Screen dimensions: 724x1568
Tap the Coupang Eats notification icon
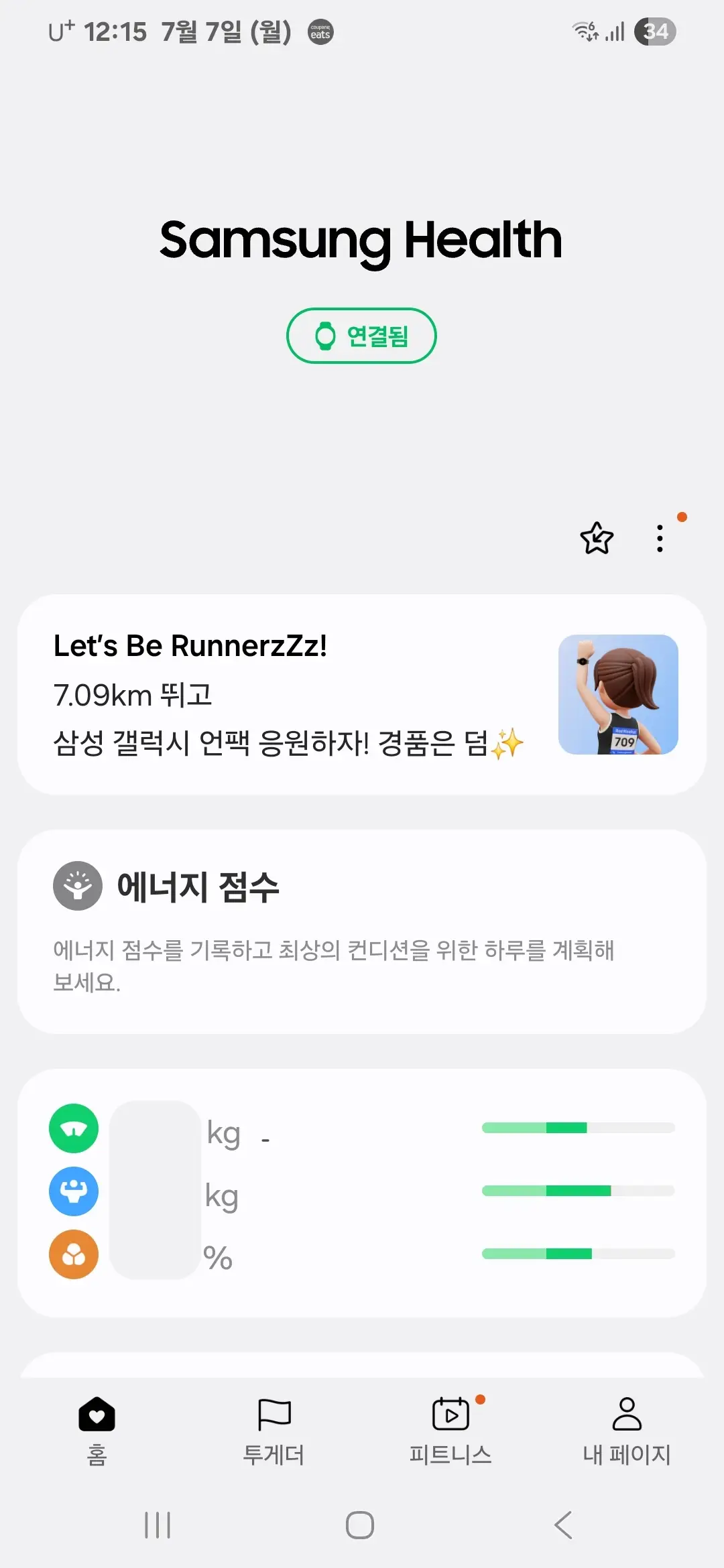pos(320,31)
